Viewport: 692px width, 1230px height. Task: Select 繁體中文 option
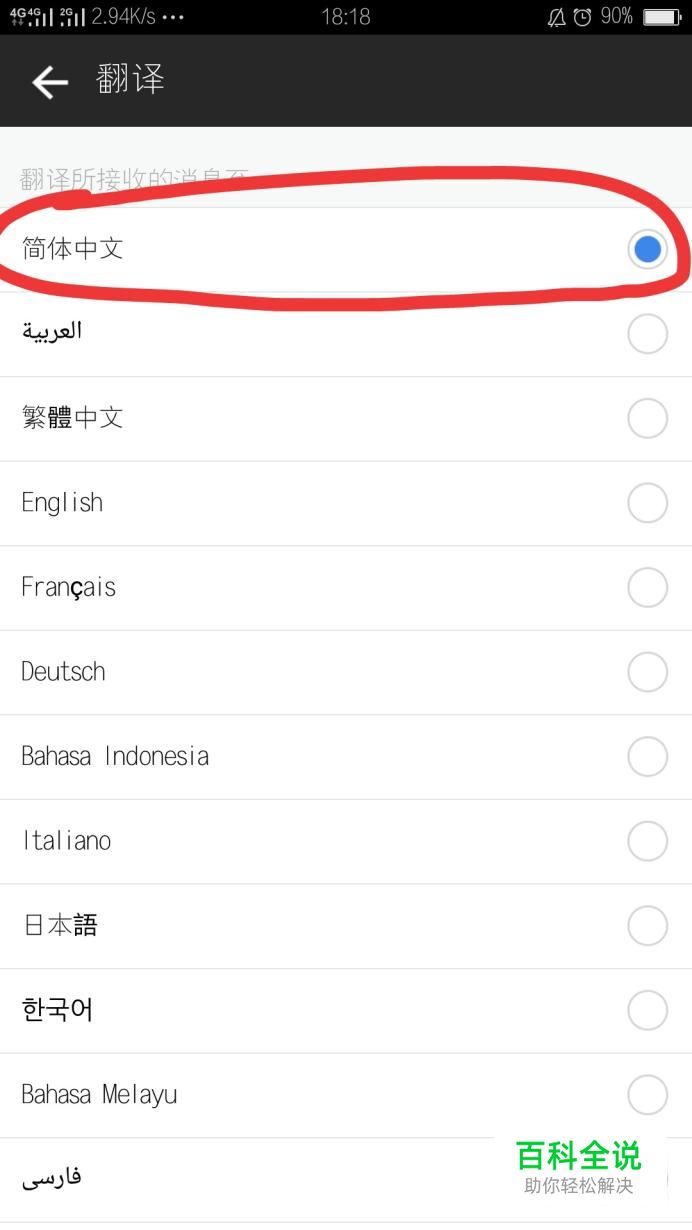coord(647,418)
